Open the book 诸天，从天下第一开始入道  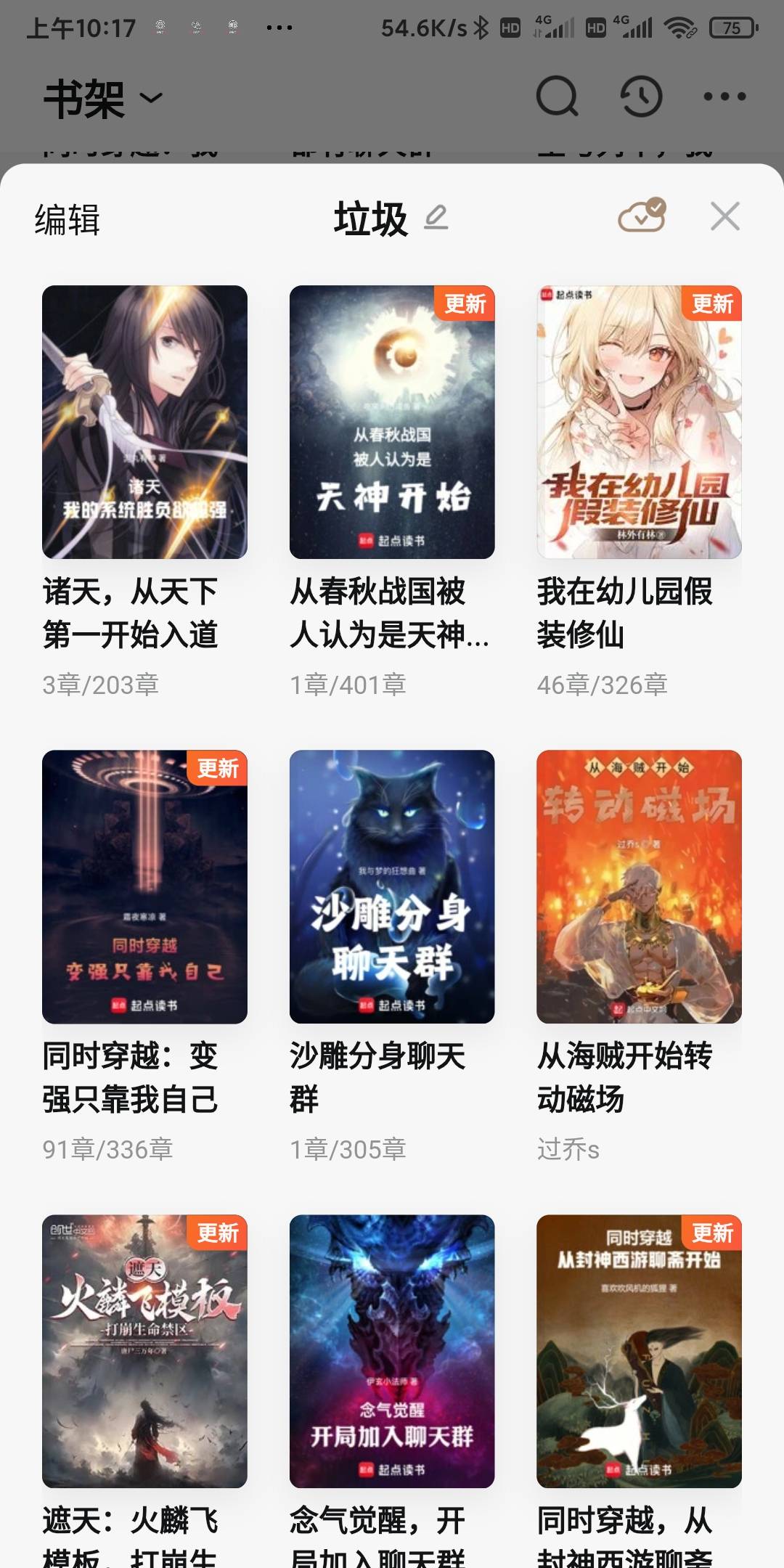tap(144, 422)
